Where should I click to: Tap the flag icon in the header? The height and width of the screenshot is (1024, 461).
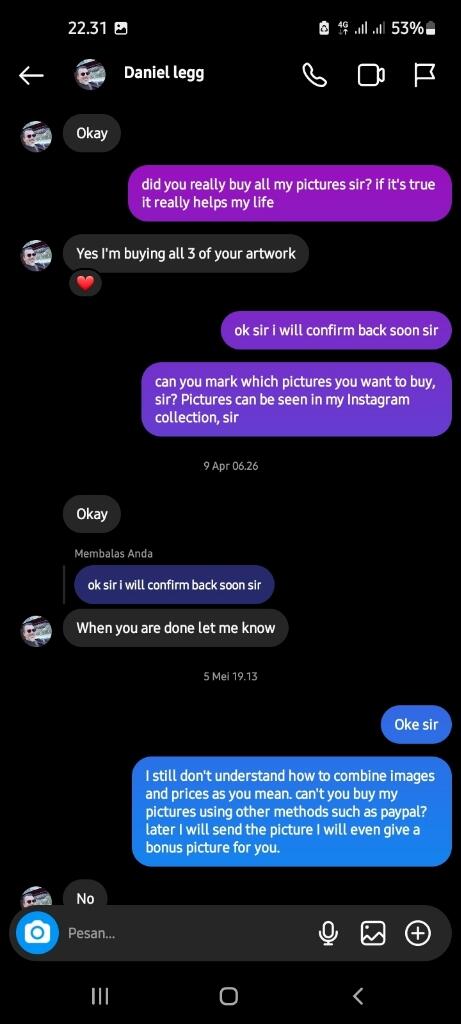click(x=424, y=75)
